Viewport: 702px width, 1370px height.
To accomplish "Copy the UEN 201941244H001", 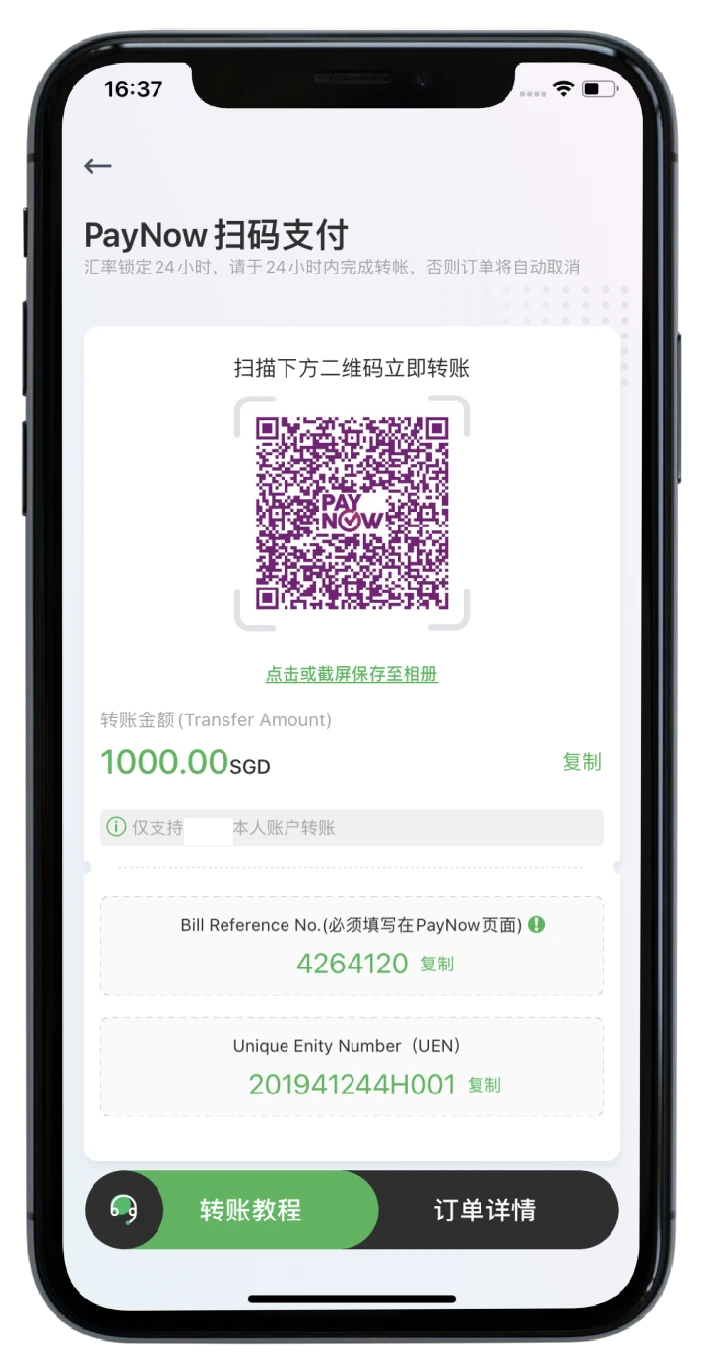I will (x=484, y=1085).
